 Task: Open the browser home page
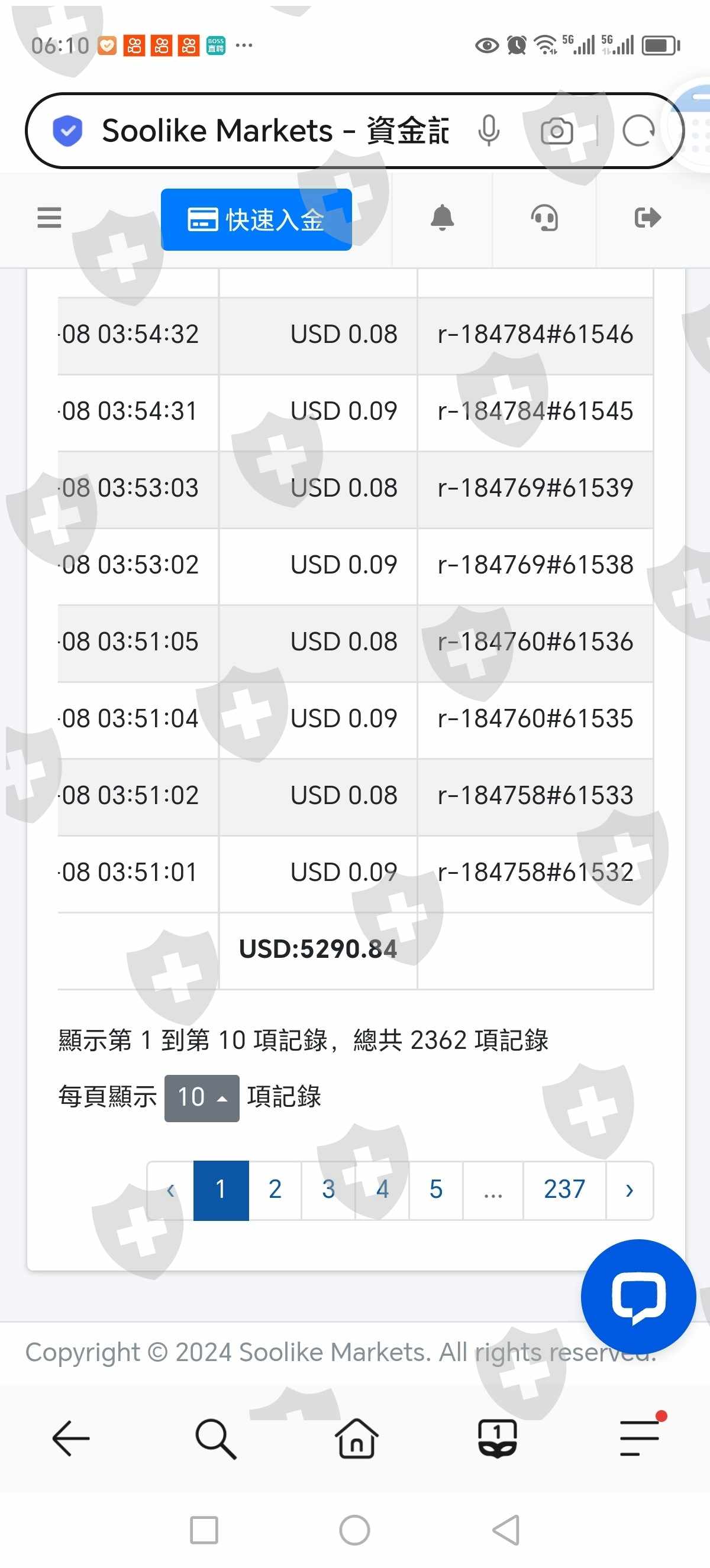coord(356,1438)
